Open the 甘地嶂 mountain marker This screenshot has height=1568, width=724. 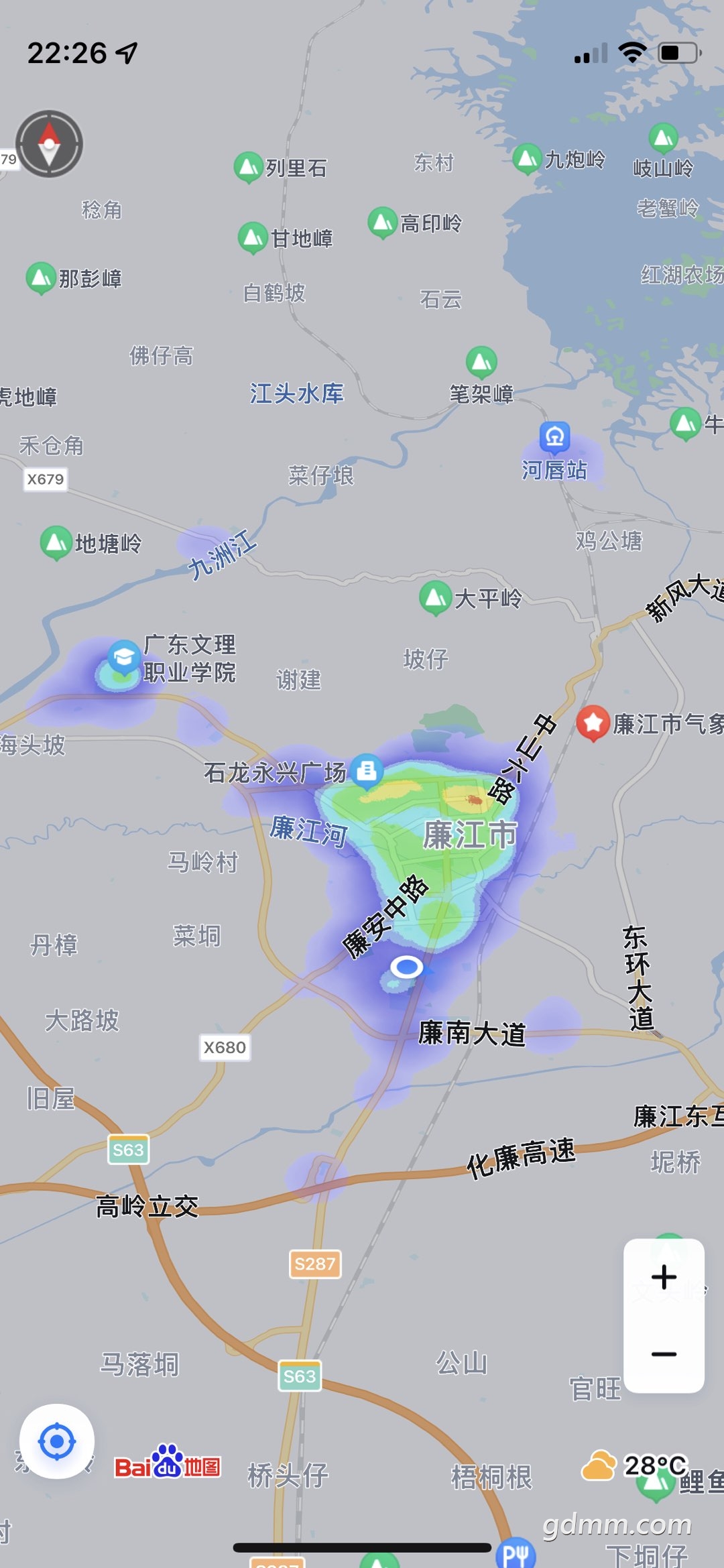253,237
